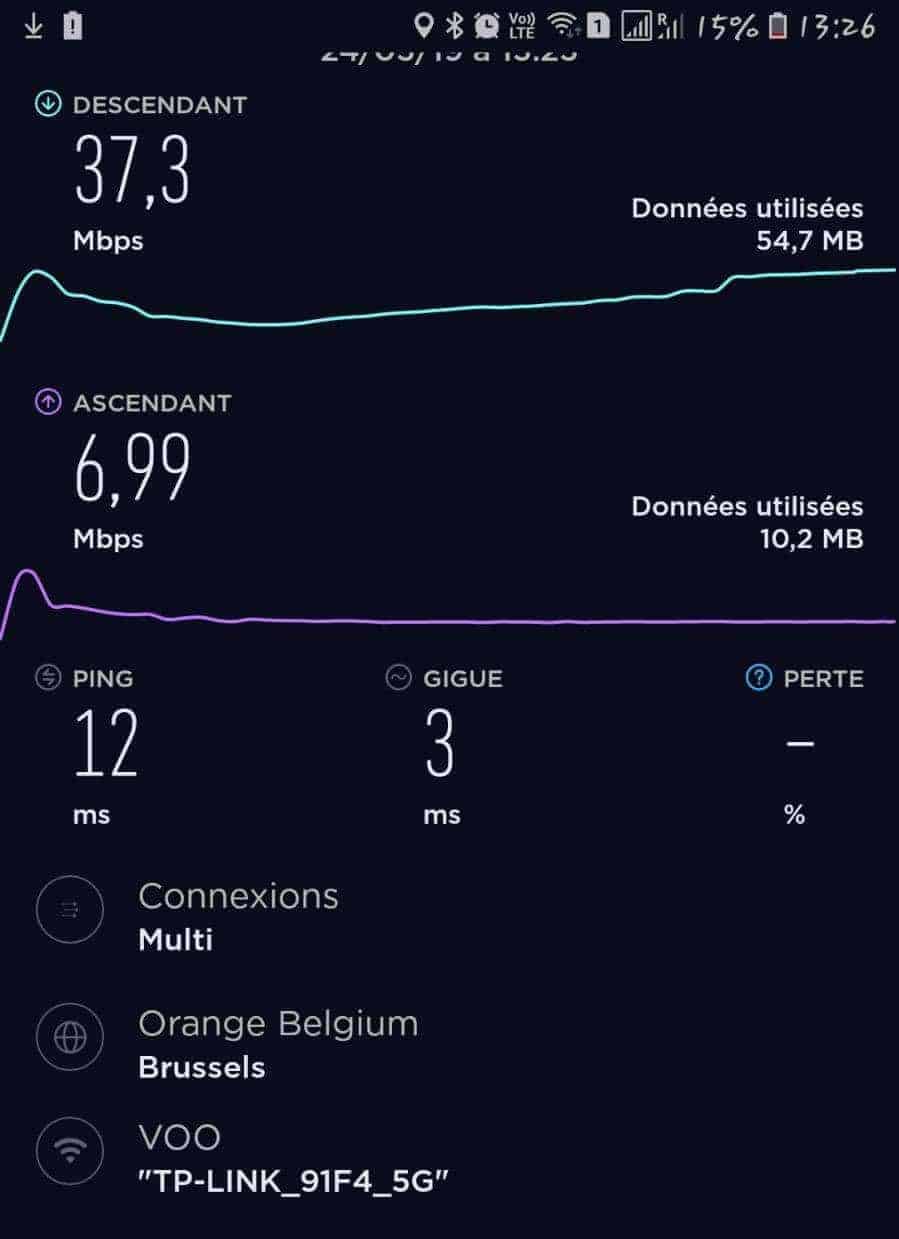899x1239 pixels.
Task: Open packet loss help icon beside PERTE
Action: [x=759, y=679]
